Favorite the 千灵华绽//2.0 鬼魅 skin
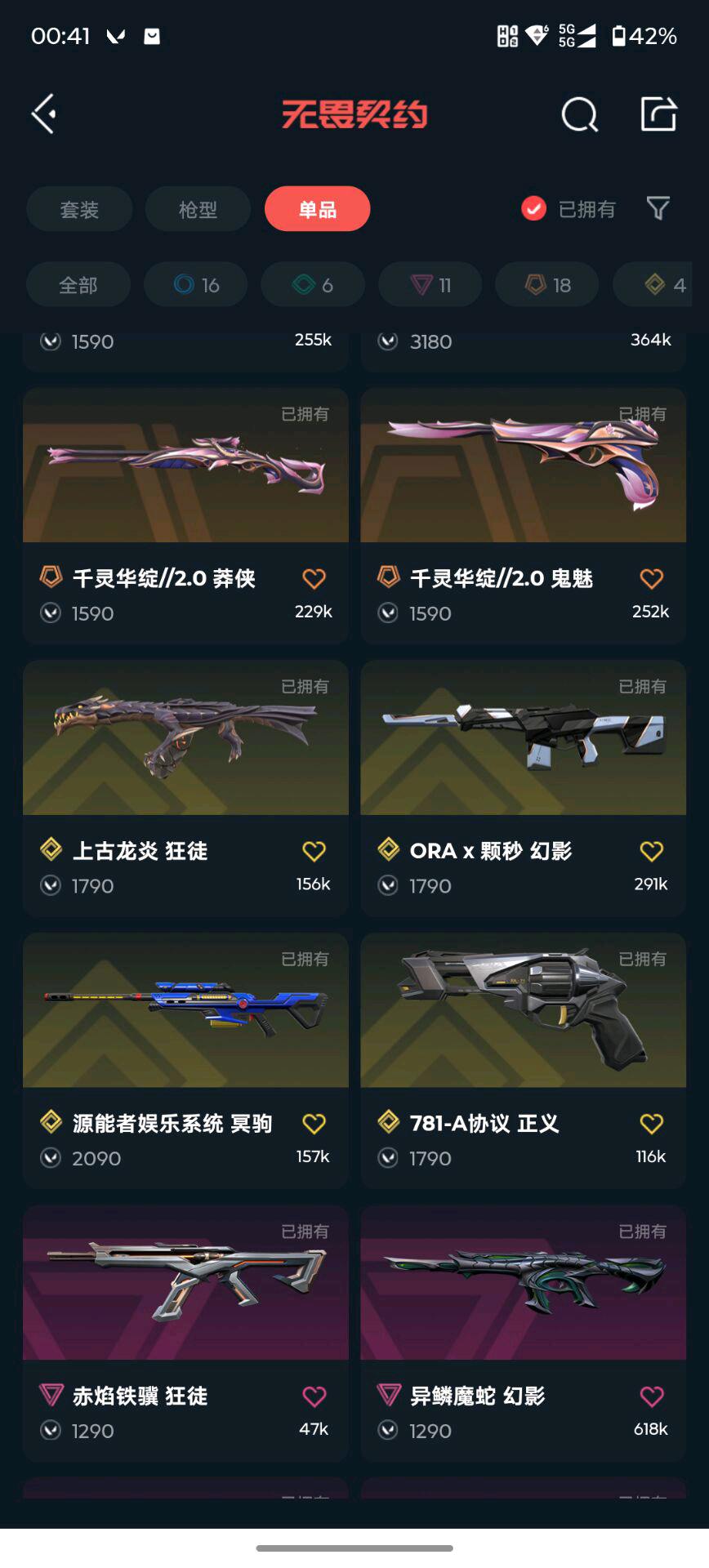 coord(651,579)
